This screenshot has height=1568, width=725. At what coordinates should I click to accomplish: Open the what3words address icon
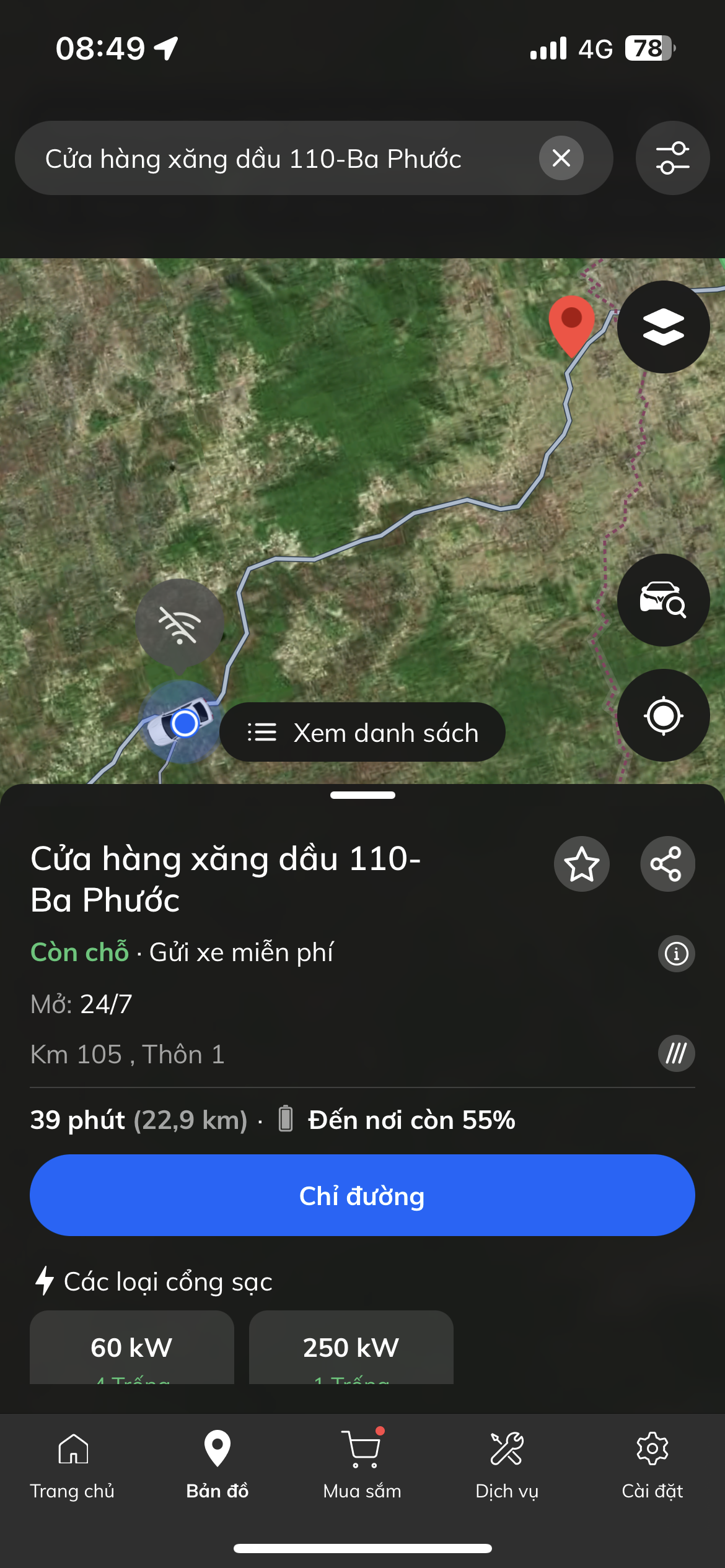[676, 1053]
